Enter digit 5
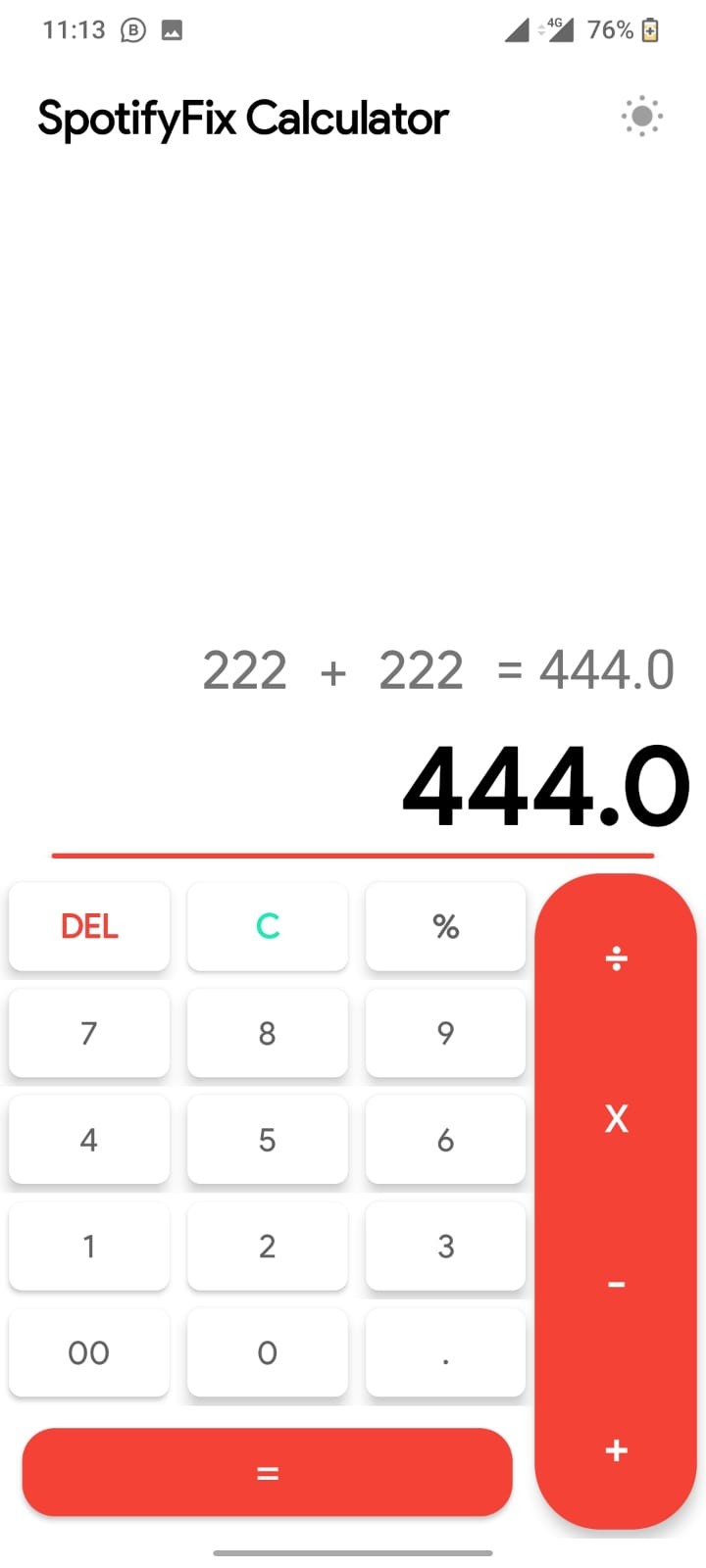Viewport: 706px width, 1568px height. [268, 1140]
